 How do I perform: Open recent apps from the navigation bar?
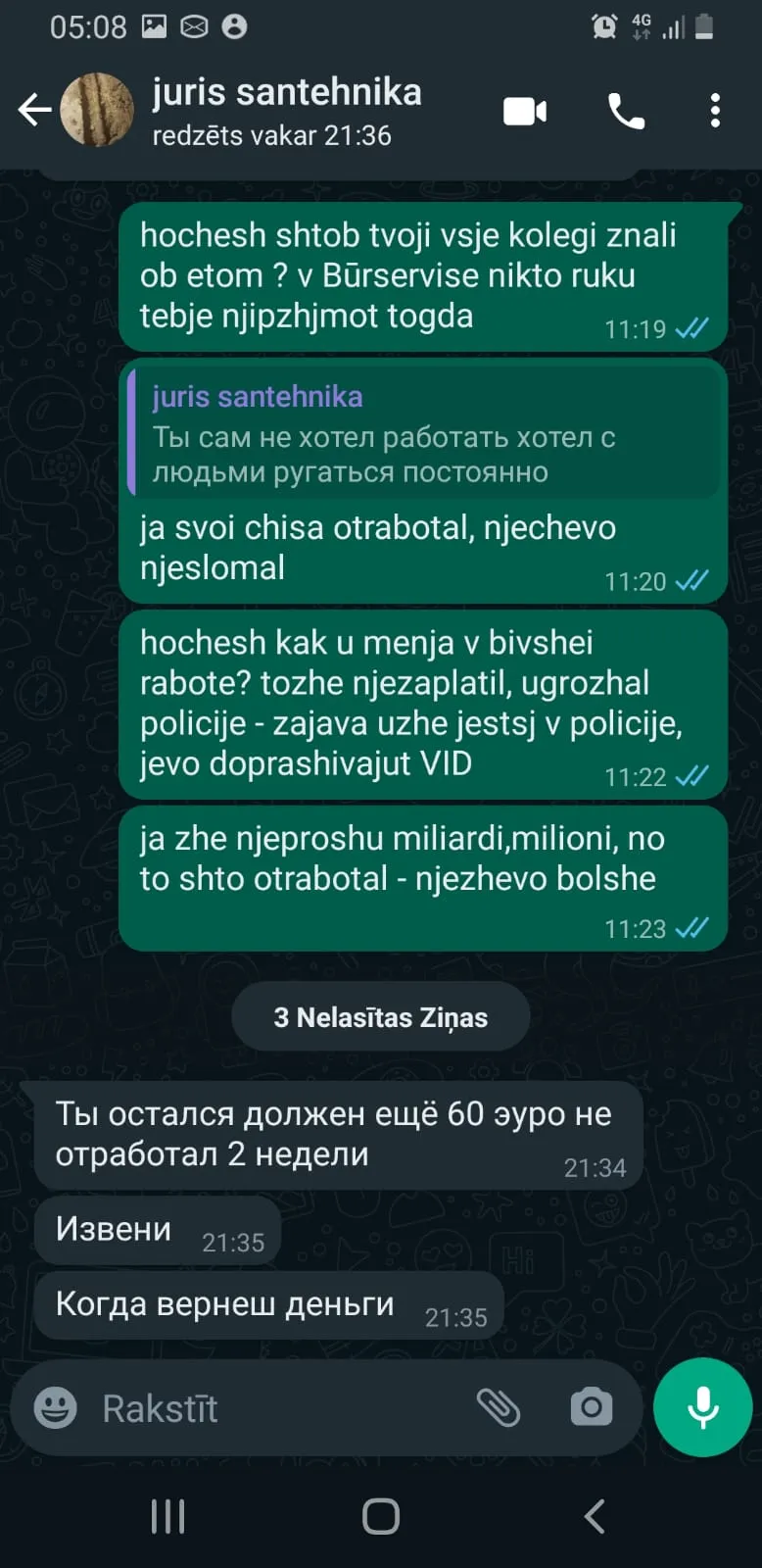click(x=168, y=1516)
